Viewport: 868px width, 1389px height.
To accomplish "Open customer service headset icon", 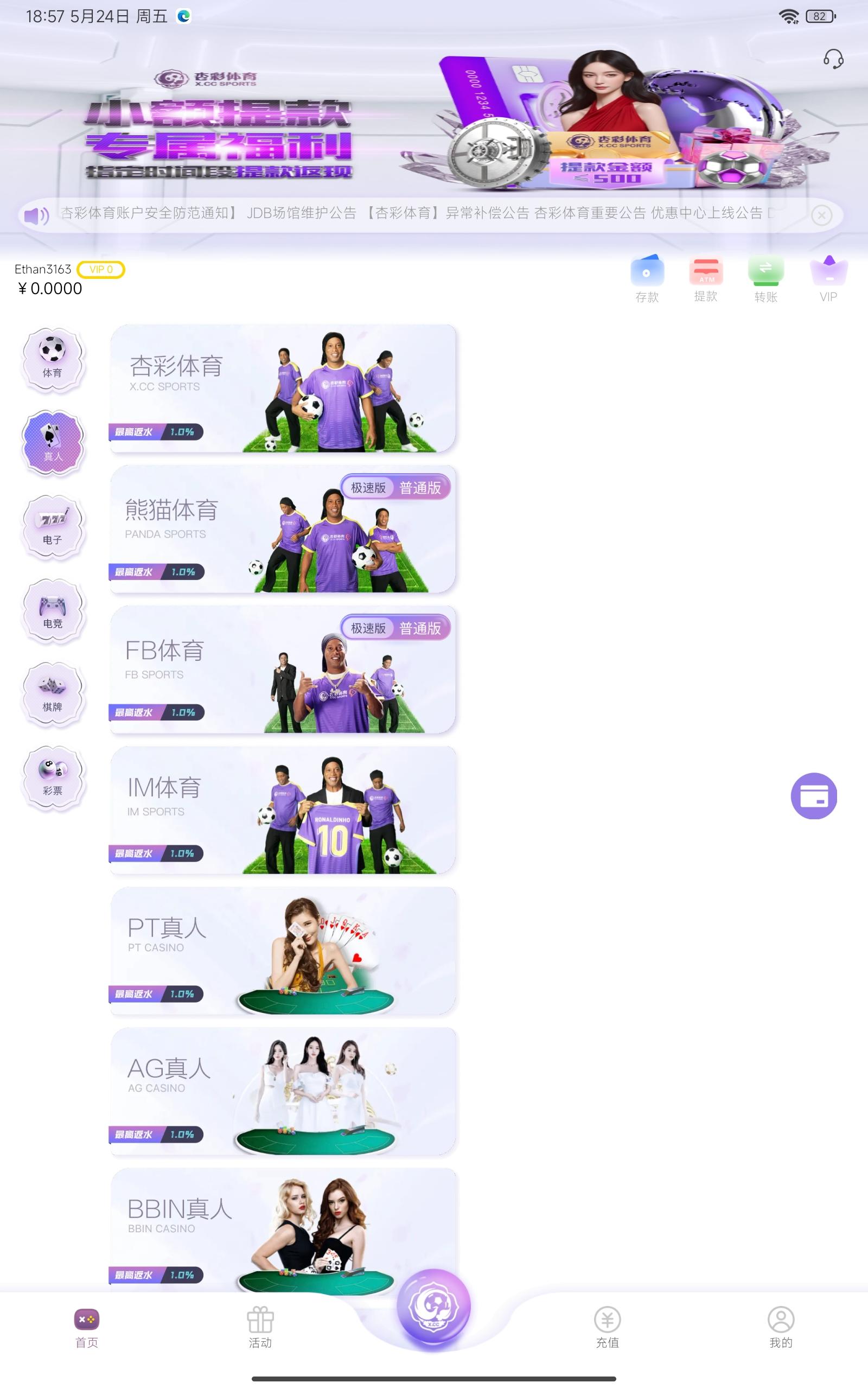I will click(833, 59).
